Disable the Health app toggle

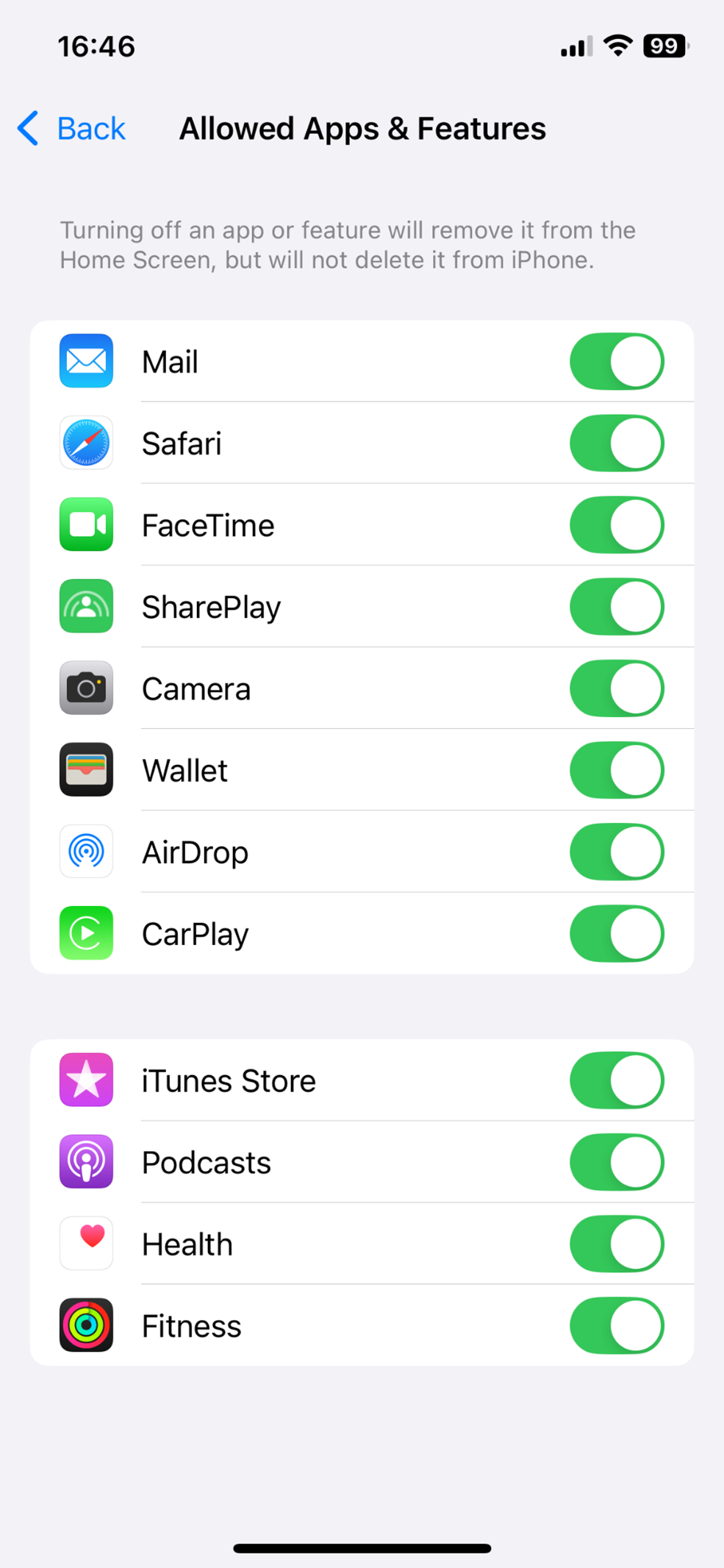point(616,1244)
